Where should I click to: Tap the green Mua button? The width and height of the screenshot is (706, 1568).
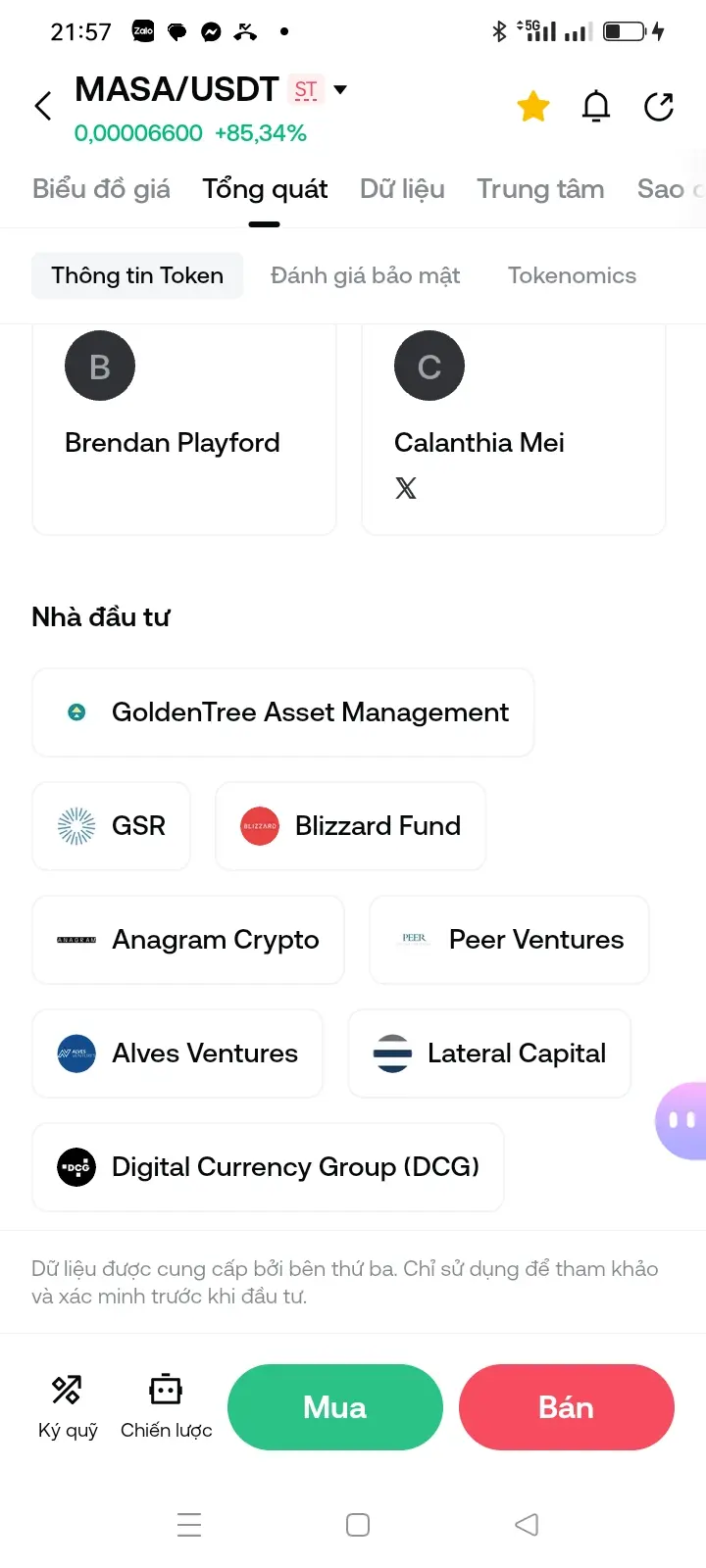[x=335, y=1407]
